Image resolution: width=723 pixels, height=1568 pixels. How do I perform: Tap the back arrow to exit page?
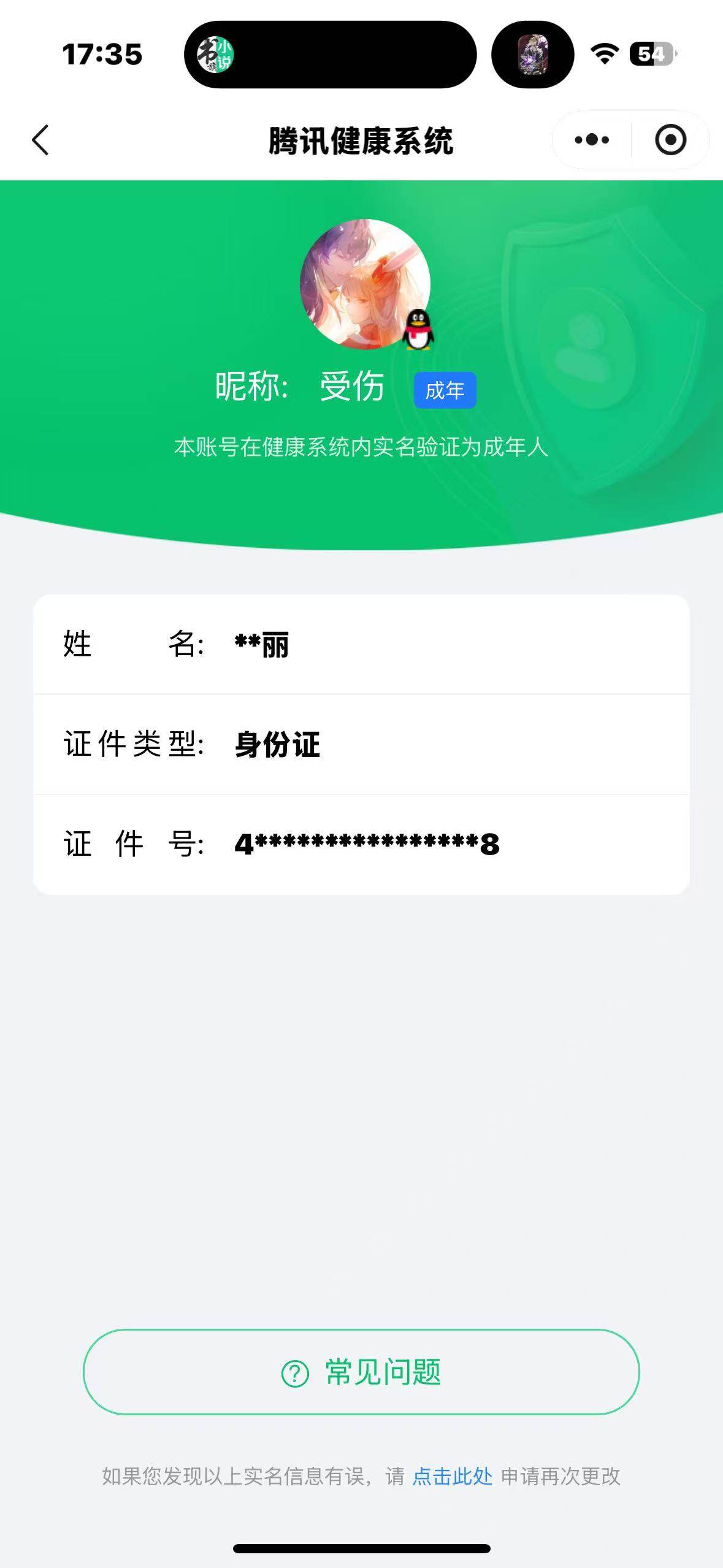coord(39,139)
